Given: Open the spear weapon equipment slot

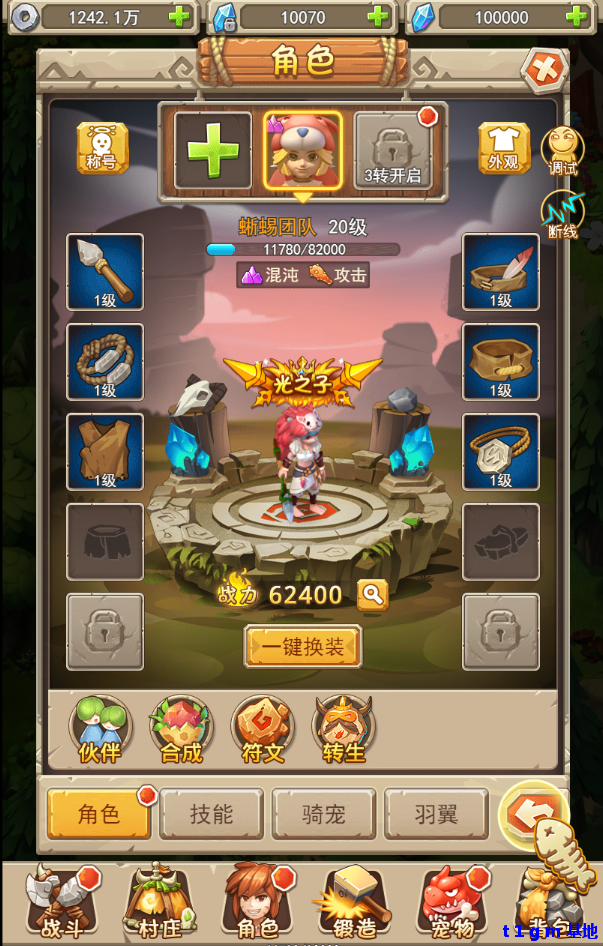Looking at the screenshot, I should 105,271.
